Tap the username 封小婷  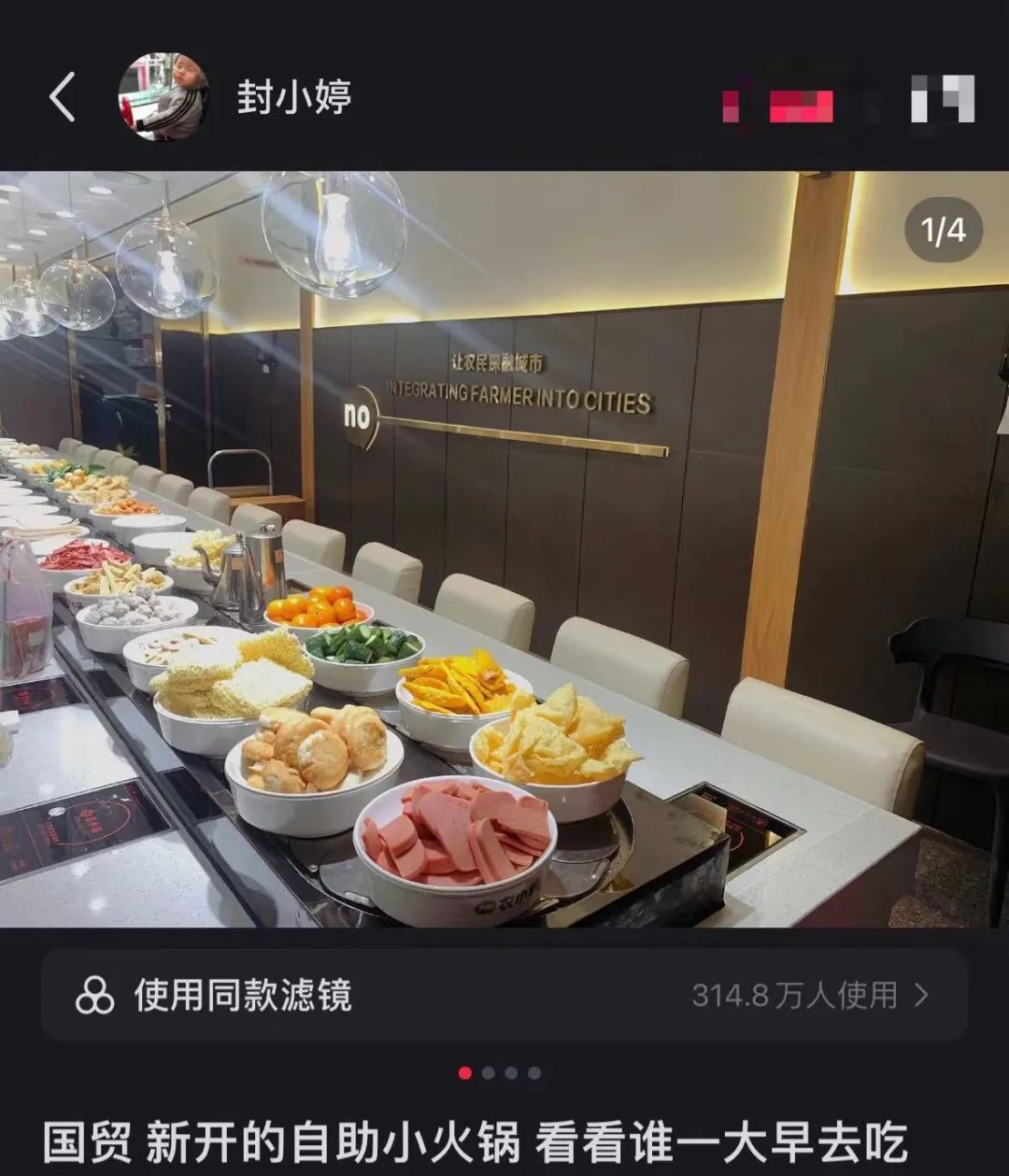(293, 98)
